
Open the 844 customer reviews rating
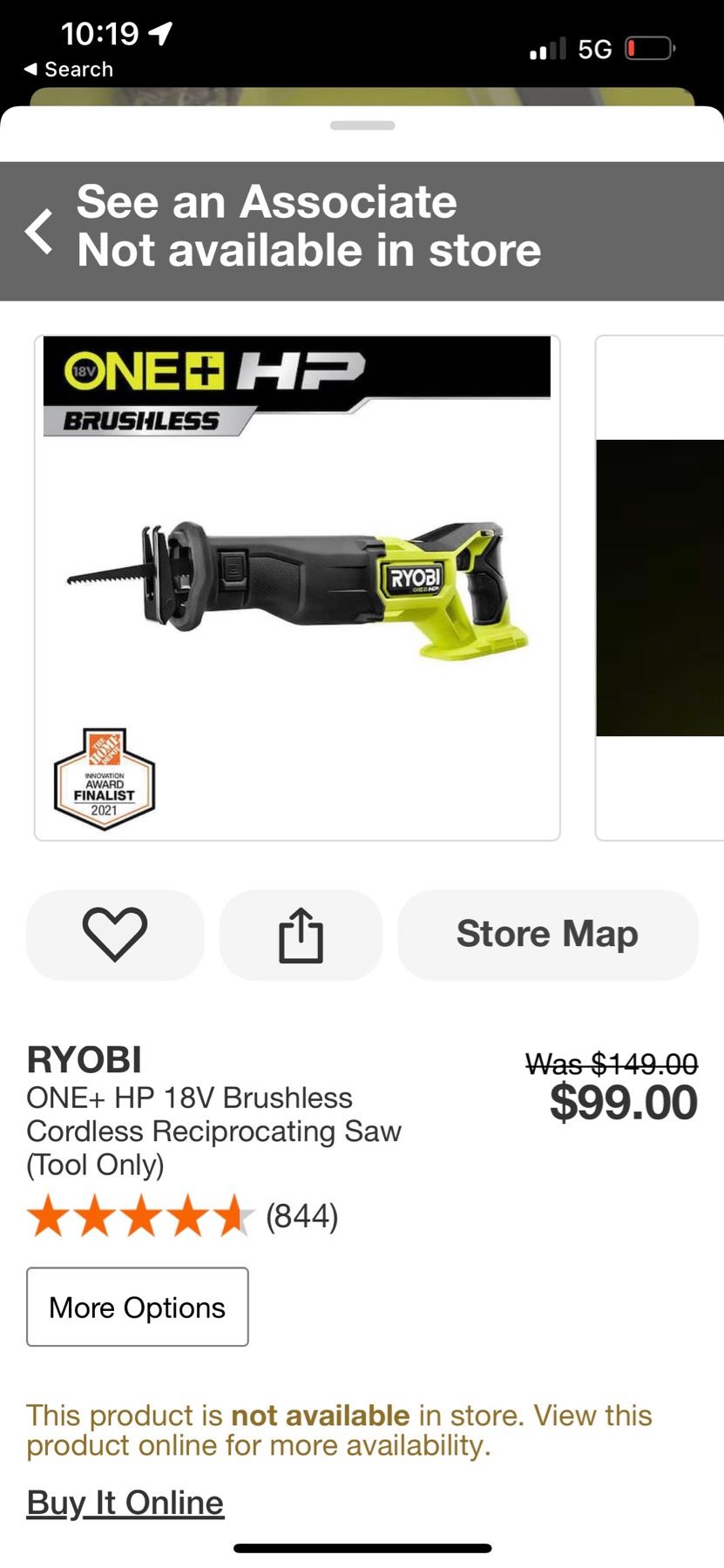[183, 1216]
